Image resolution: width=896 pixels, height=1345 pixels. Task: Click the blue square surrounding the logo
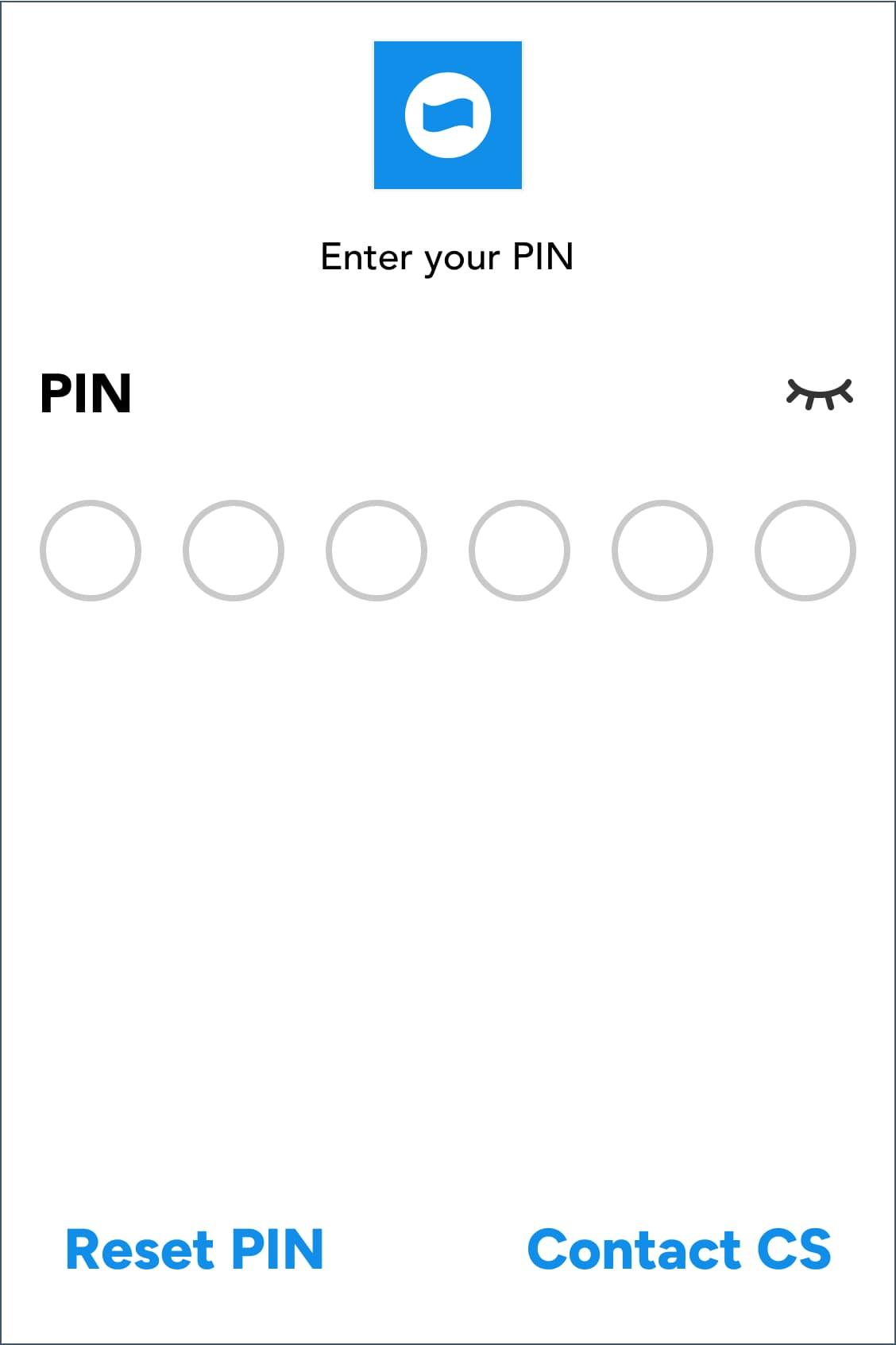pyautogui.click(x=448, y=118)
